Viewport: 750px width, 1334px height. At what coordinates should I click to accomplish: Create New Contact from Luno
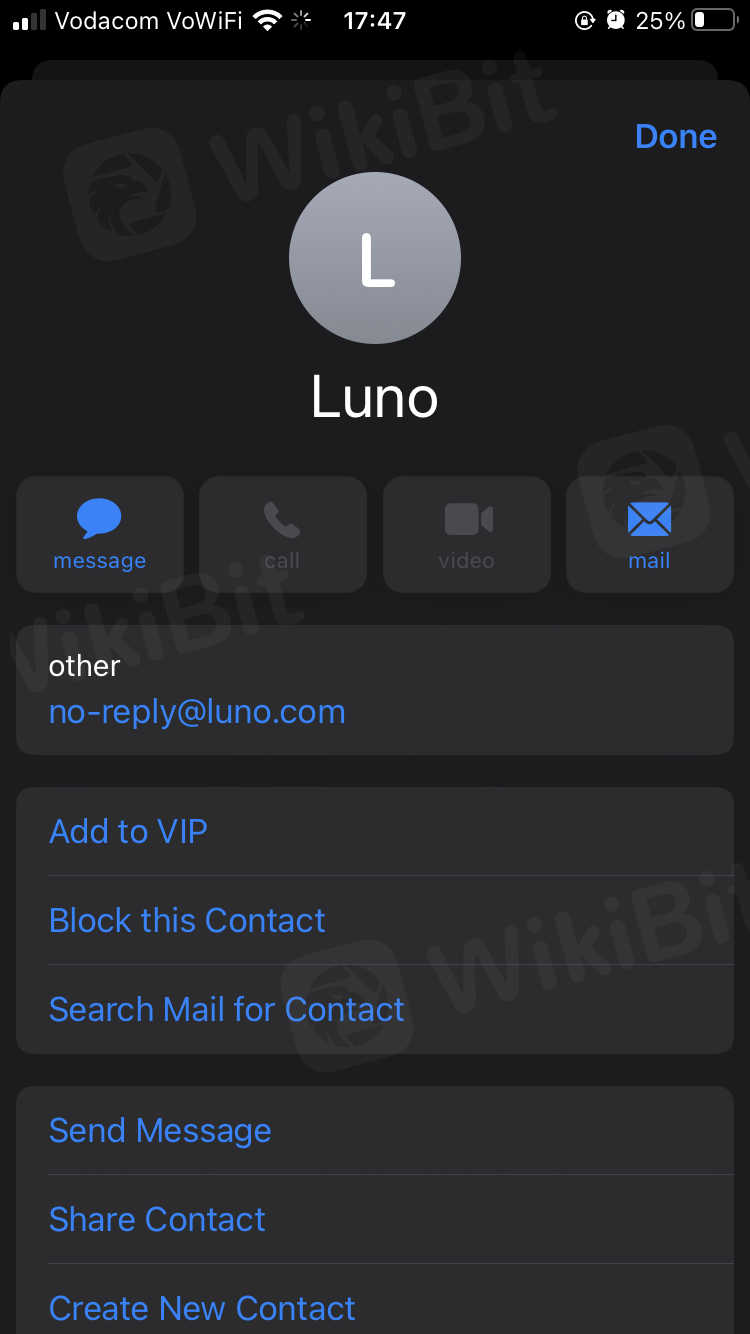point(202,1307)
